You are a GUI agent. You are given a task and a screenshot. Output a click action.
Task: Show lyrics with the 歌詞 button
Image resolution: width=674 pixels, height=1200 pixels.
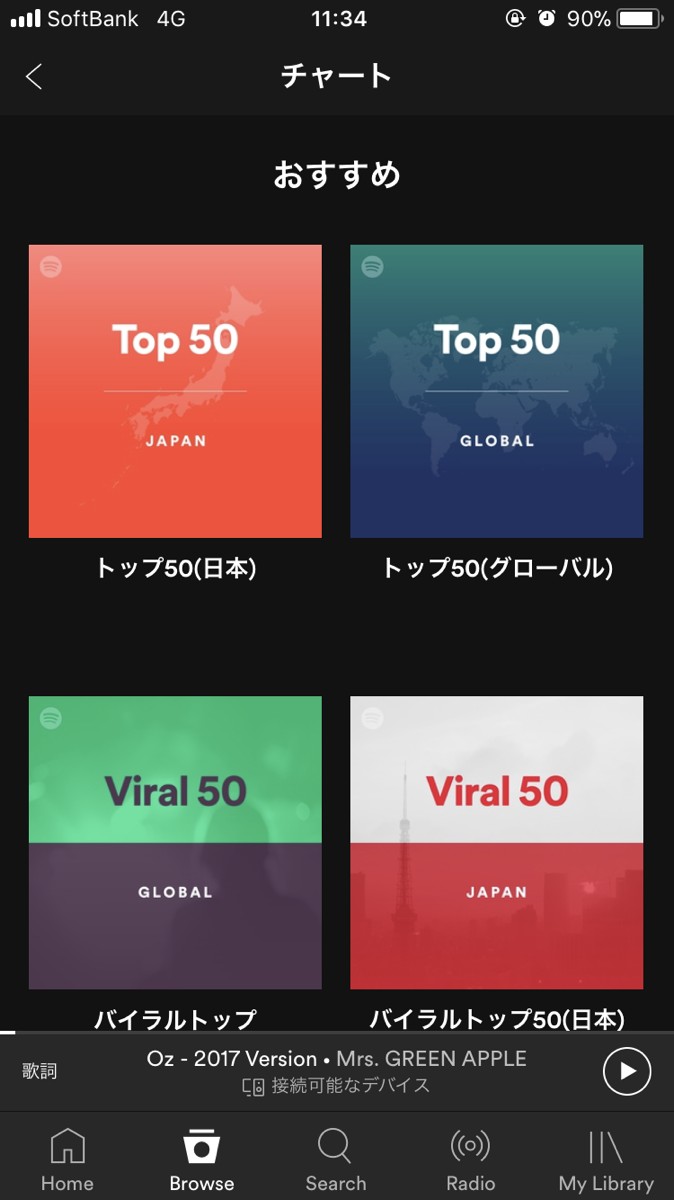[x=40, y=1071]
